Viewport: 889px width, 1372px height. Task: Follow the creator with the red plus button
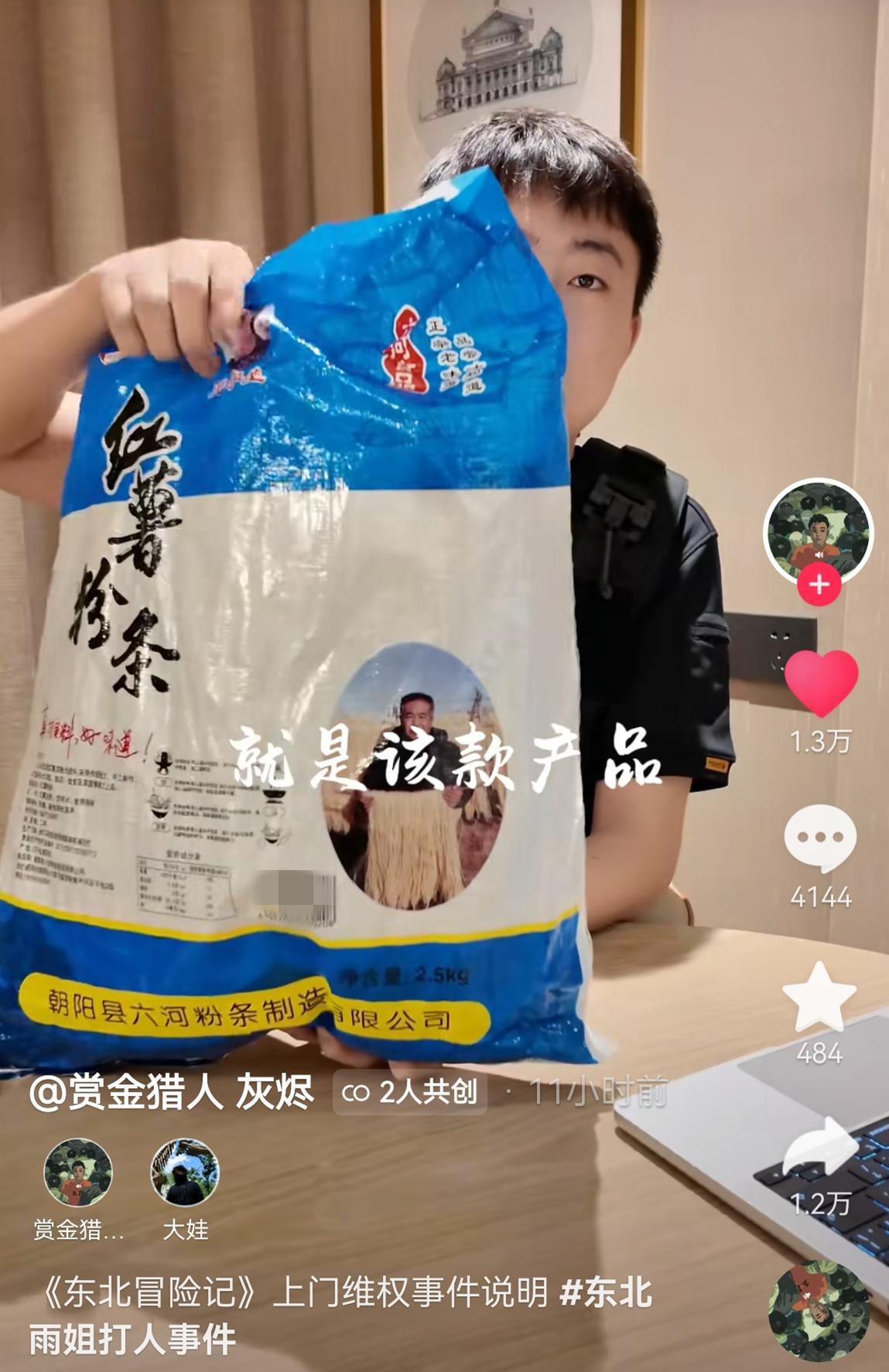(819, 585)
